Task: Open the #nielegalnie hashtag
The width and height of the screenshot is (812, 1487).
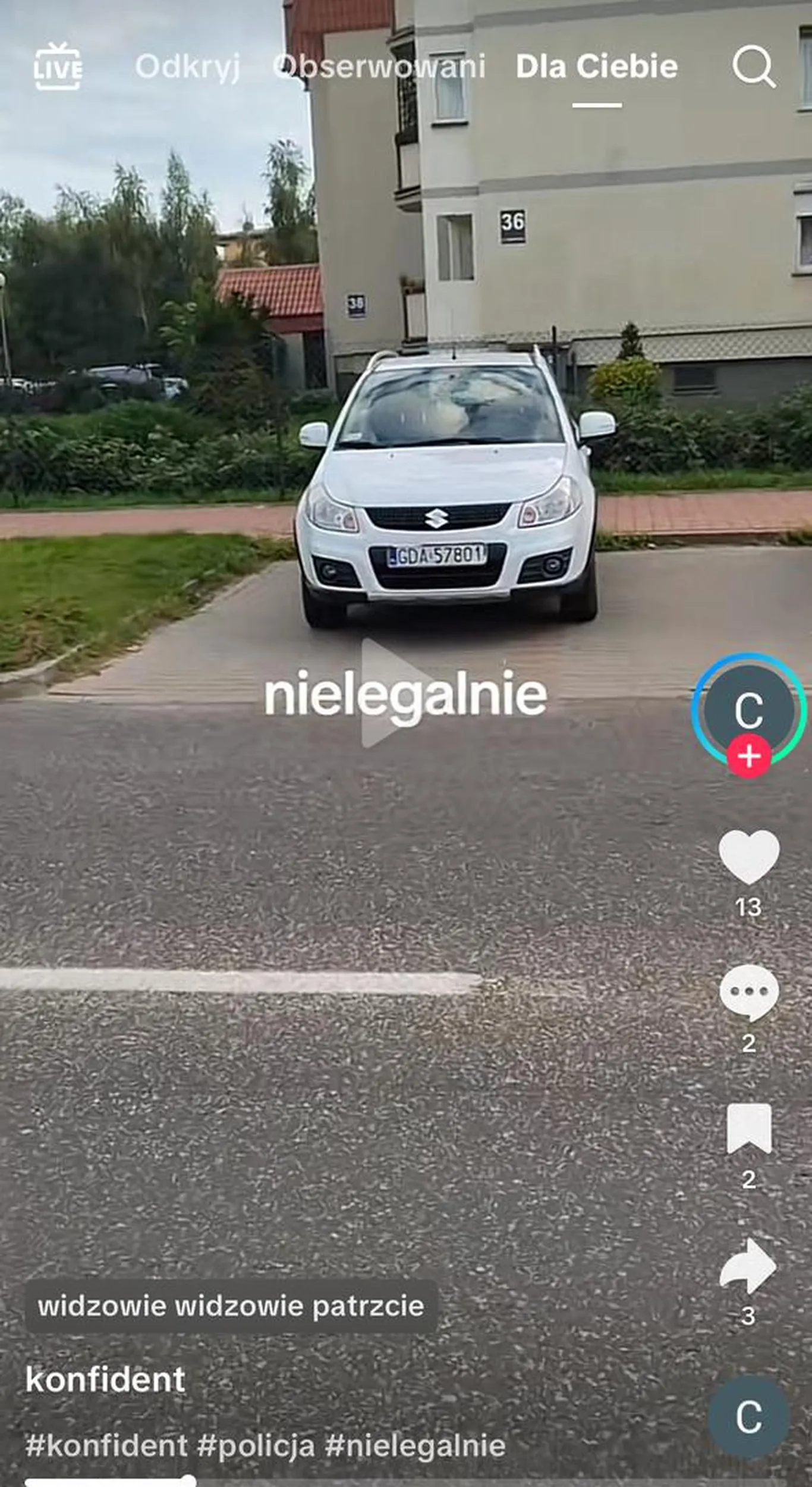Action: pos(416,1445)
